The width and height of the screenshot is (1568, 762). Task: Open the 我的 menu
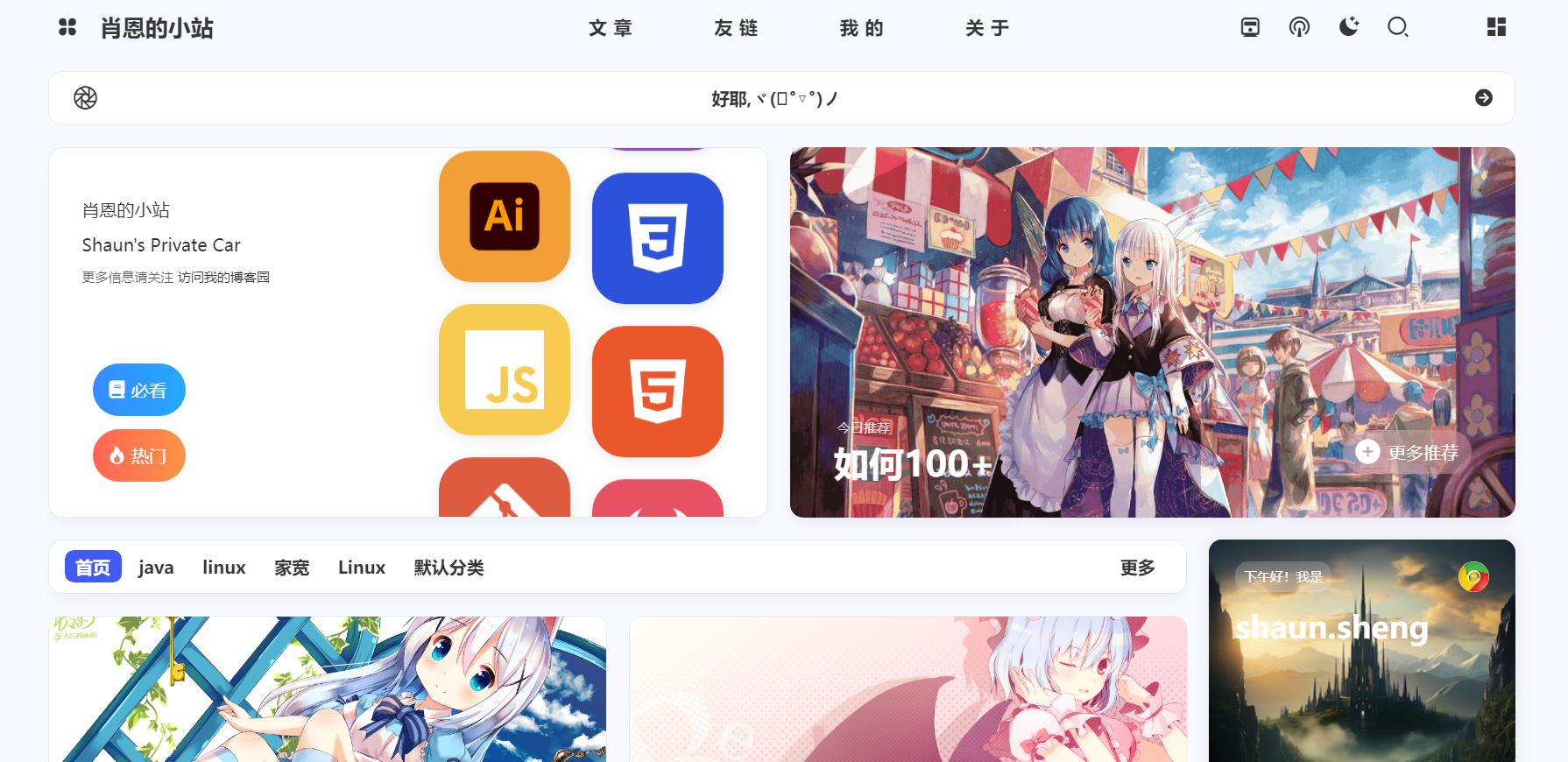point(862,28)
